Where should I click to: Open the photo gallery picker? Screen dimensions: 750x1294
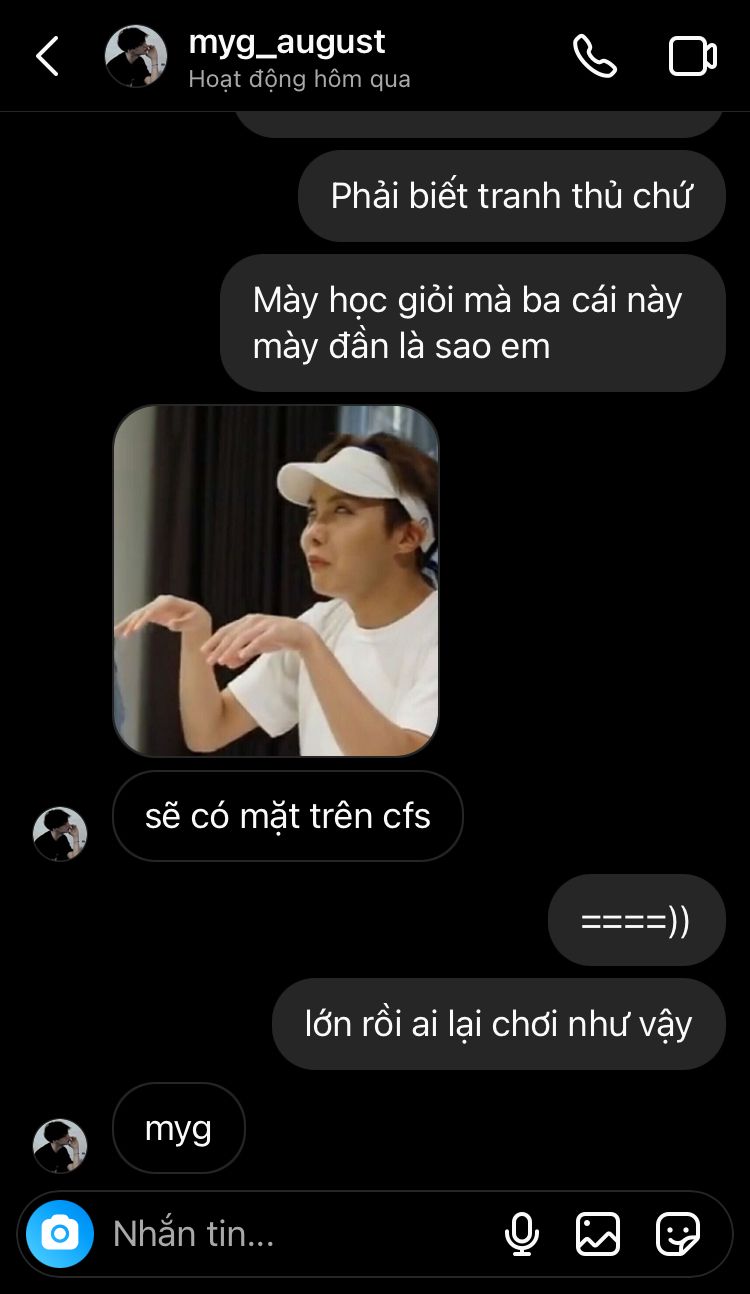click(598, 1234)
